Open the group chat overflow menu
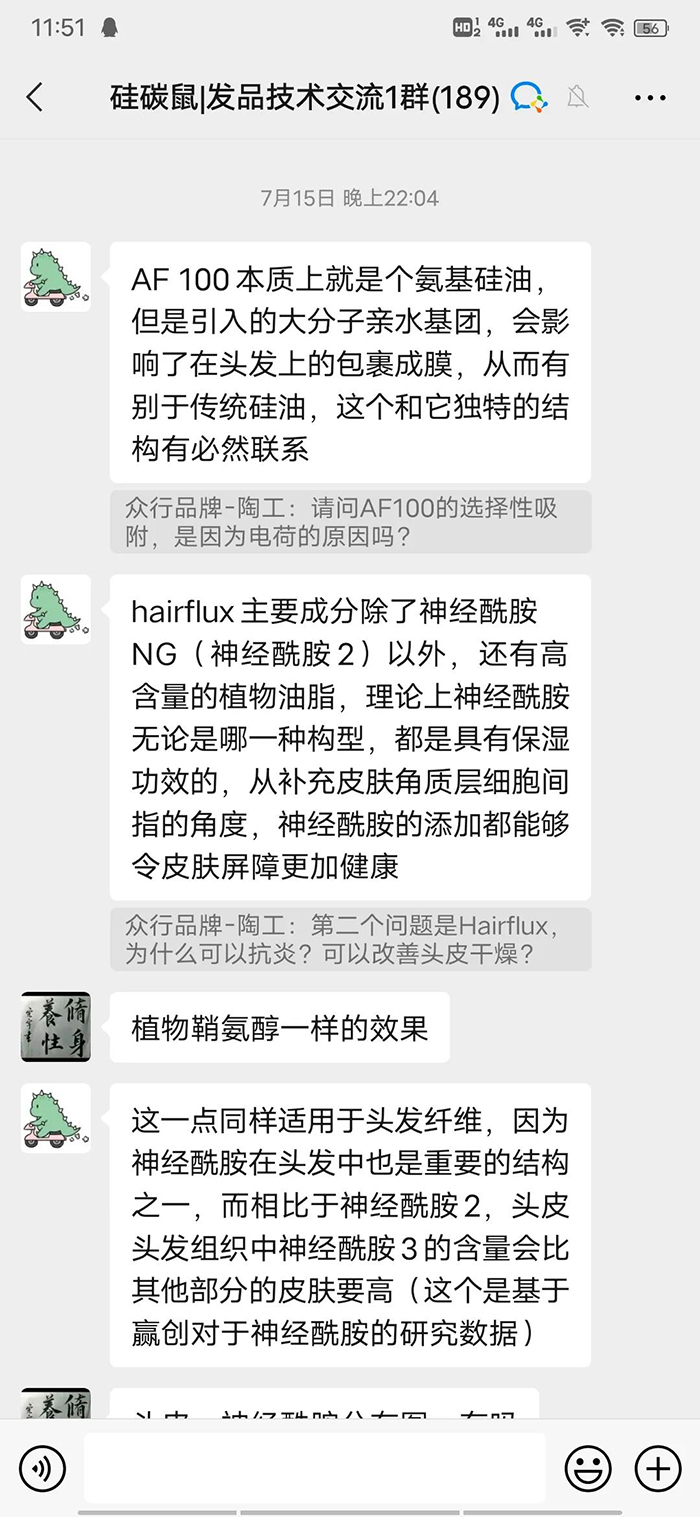This screenshot has height=1517, width=700. click(x=650, y=97)
